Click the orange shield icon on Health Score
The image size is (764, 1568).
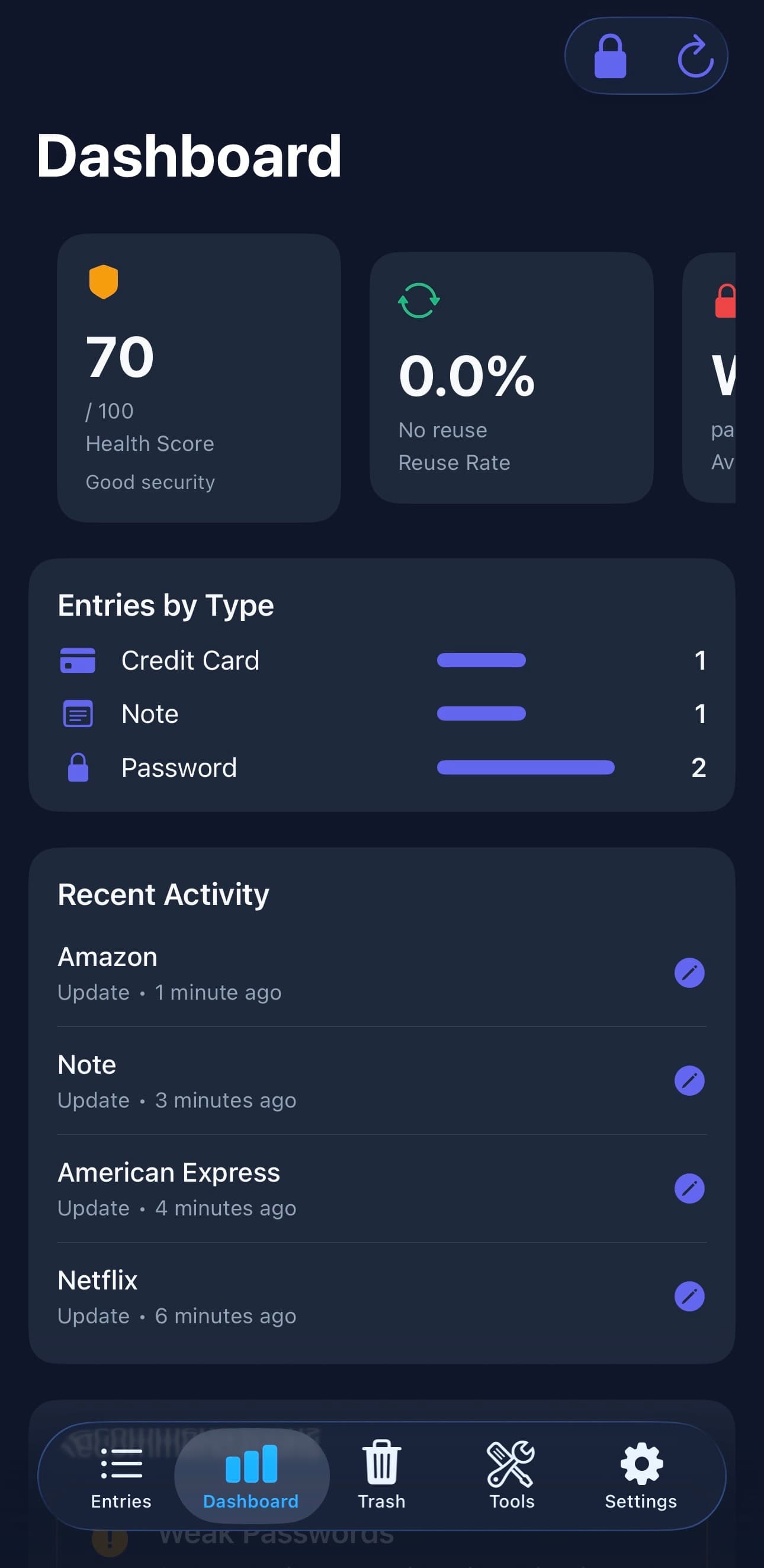pos(103,282)
